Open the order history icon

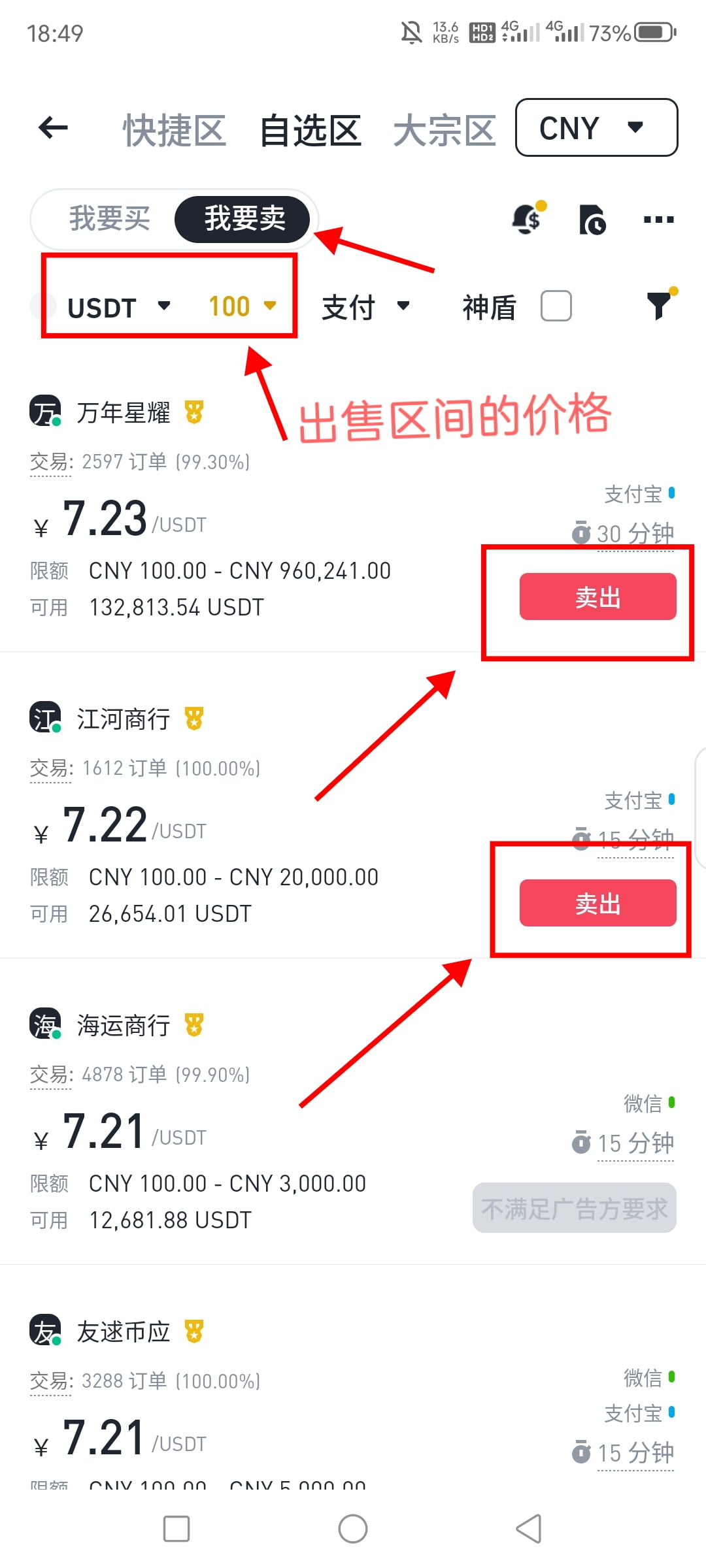tap(592, 220)
